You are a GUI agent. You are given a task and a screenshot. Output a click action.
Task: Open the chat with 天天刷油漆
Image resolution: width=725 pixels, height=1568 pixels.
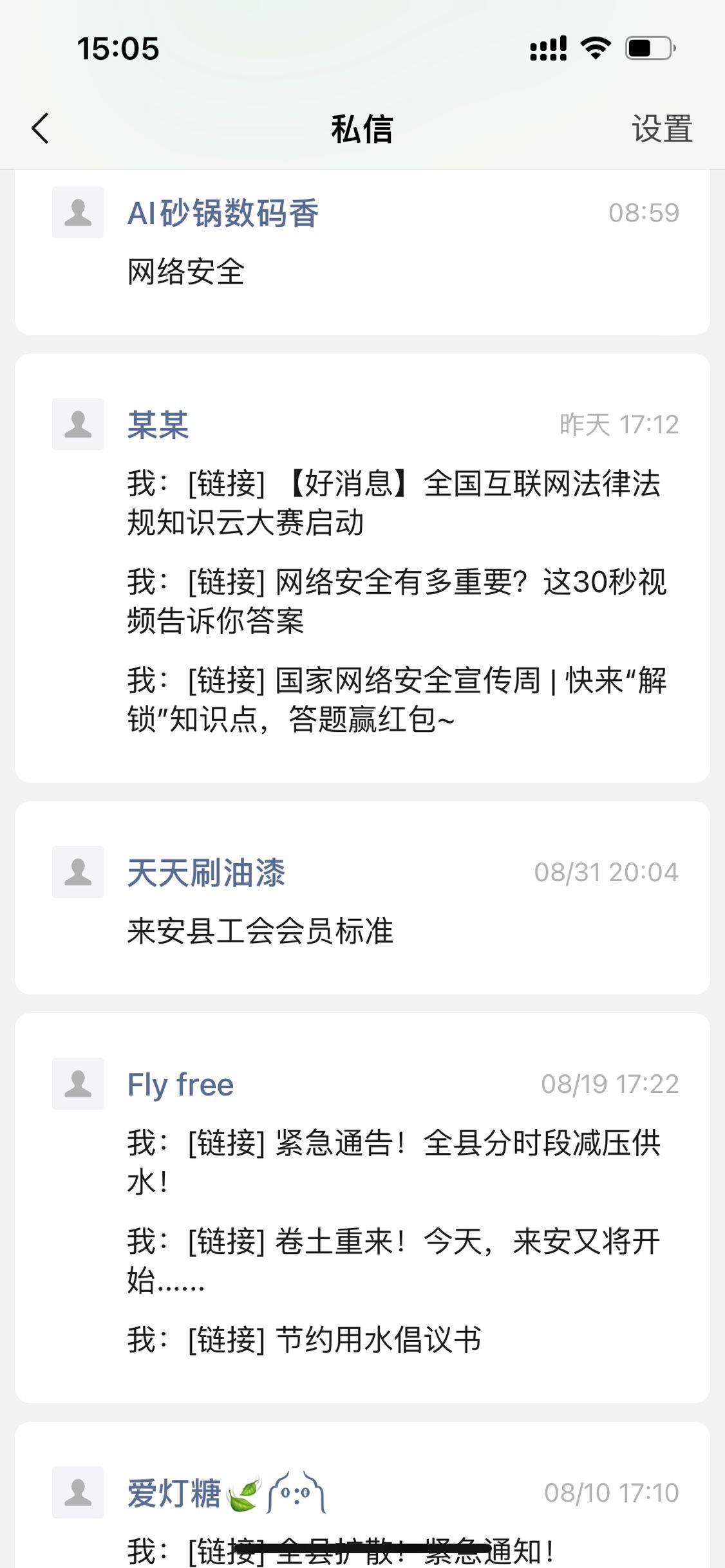pos(362,898)
